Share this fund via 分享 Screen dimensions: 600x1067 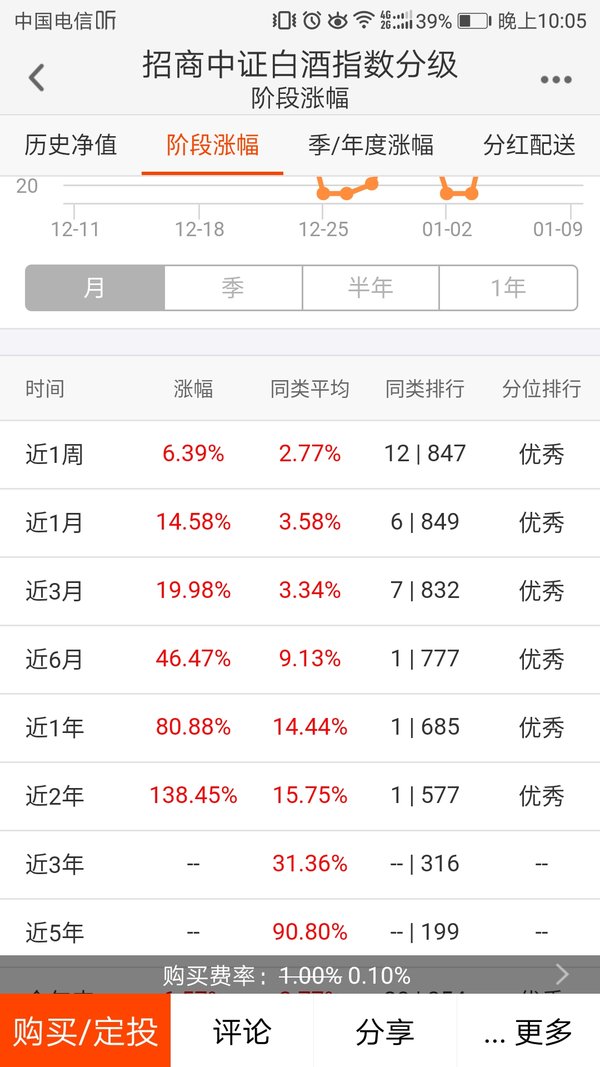385,1031
